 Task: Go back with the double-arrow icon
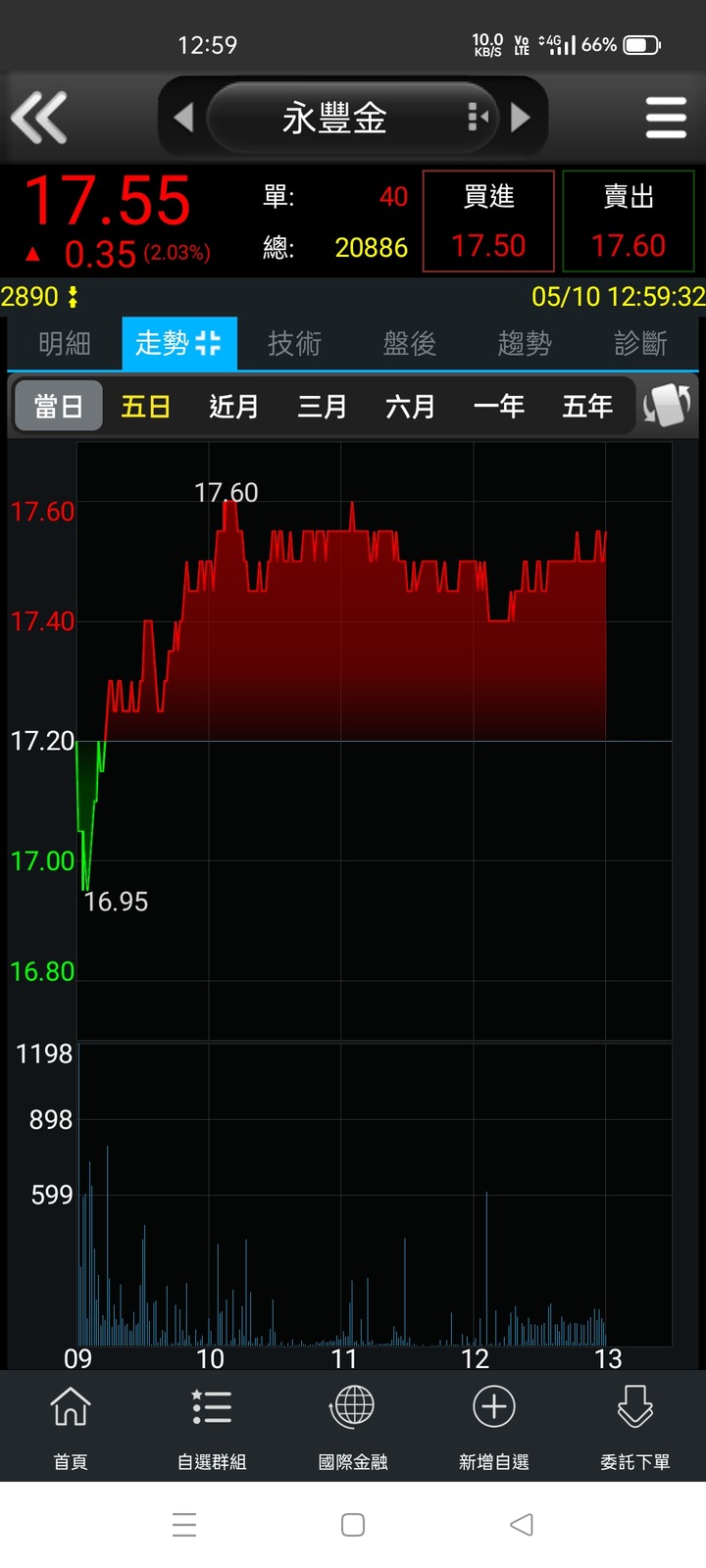tap(39, 118)
